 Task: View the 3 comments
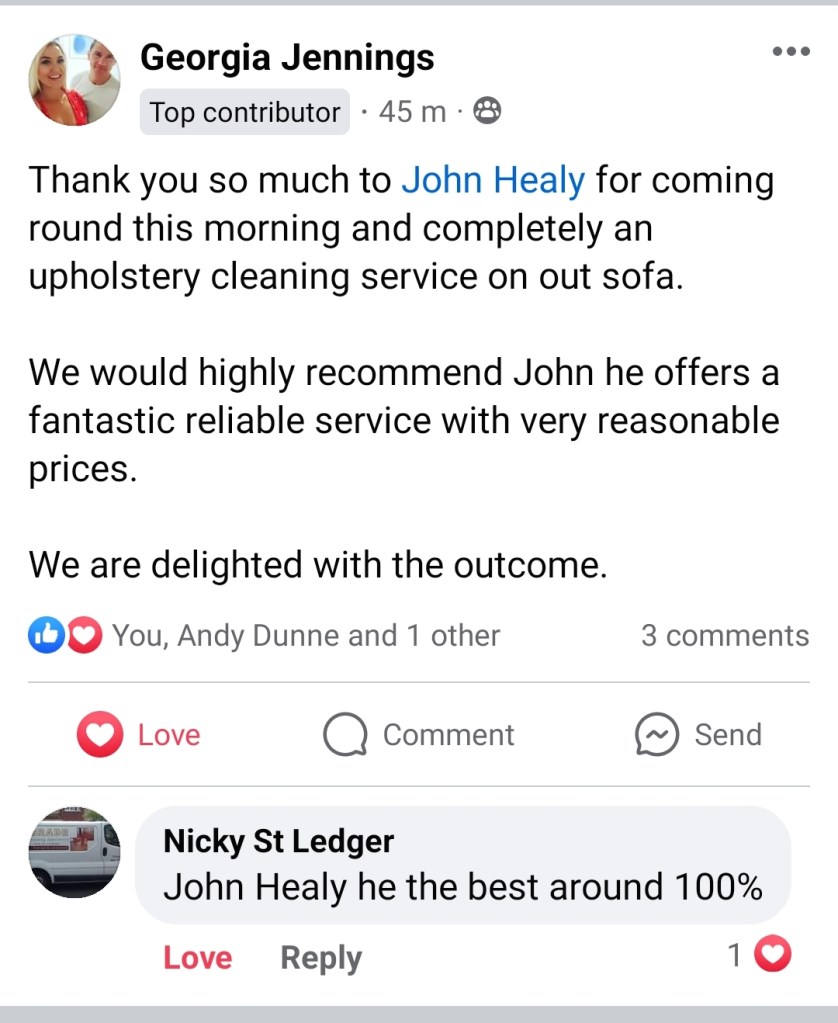(724, 636)
